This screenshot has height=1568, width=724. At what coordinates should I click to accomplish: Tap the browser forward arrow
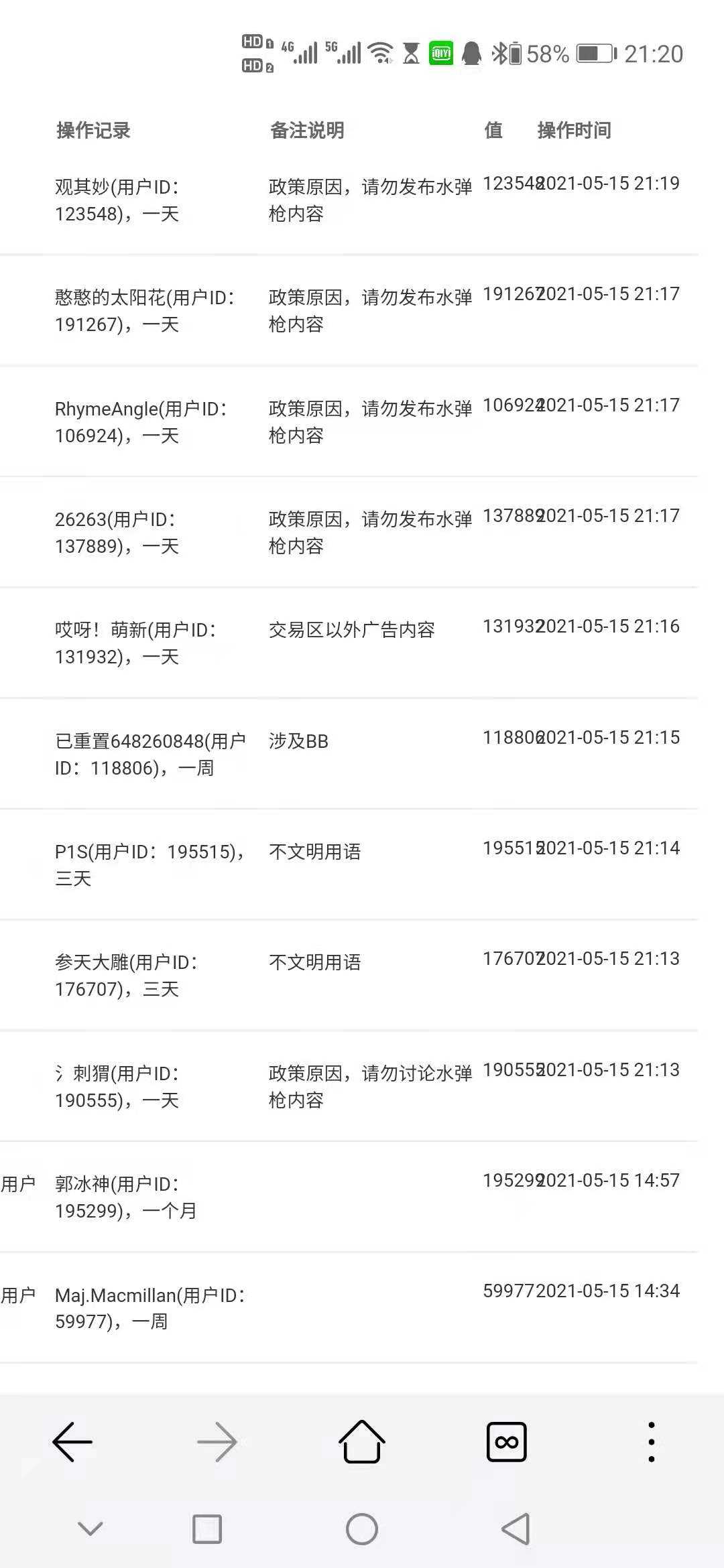217,1441
